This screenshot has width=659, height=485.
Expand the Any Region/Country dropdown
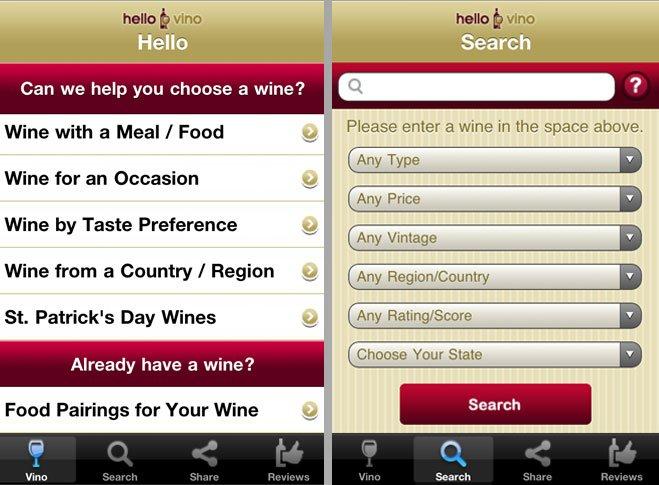point(494,277)
